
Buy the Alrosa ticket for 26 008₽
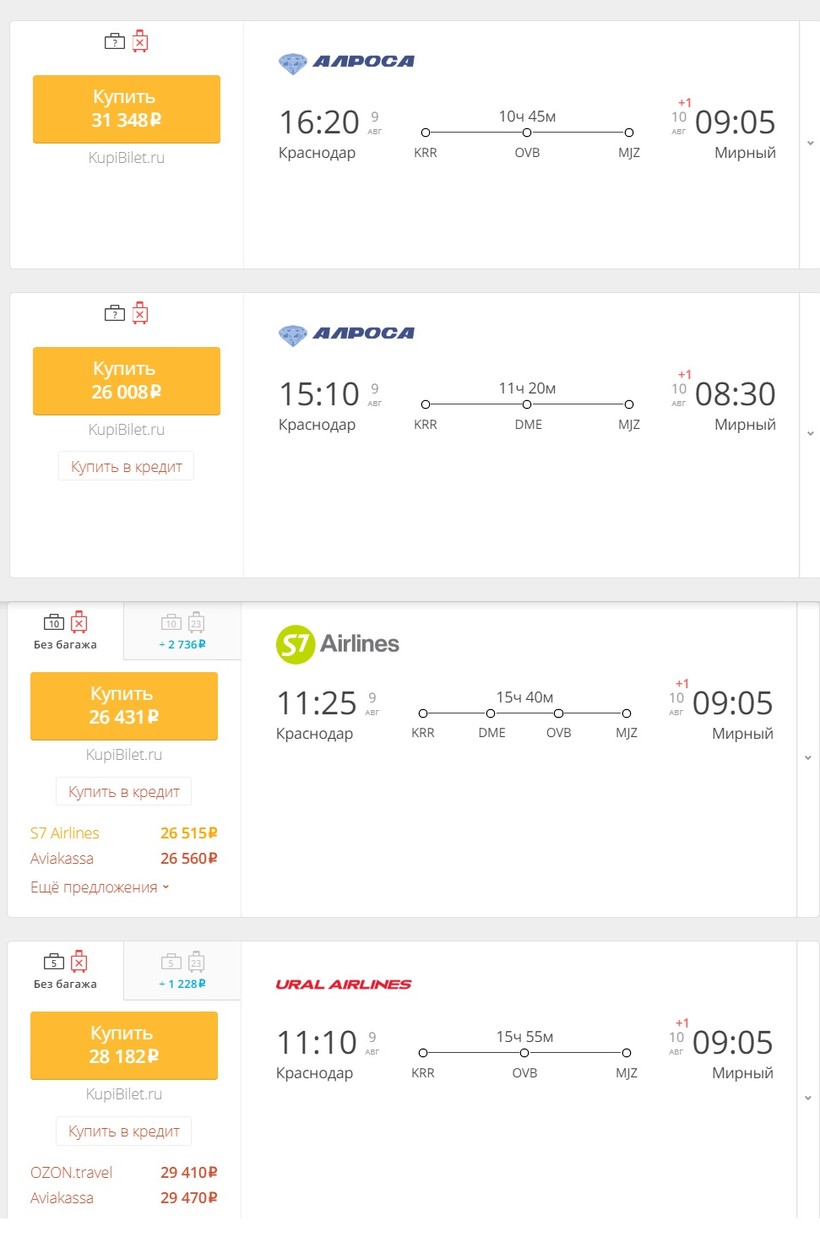click(x=126, y=381)
